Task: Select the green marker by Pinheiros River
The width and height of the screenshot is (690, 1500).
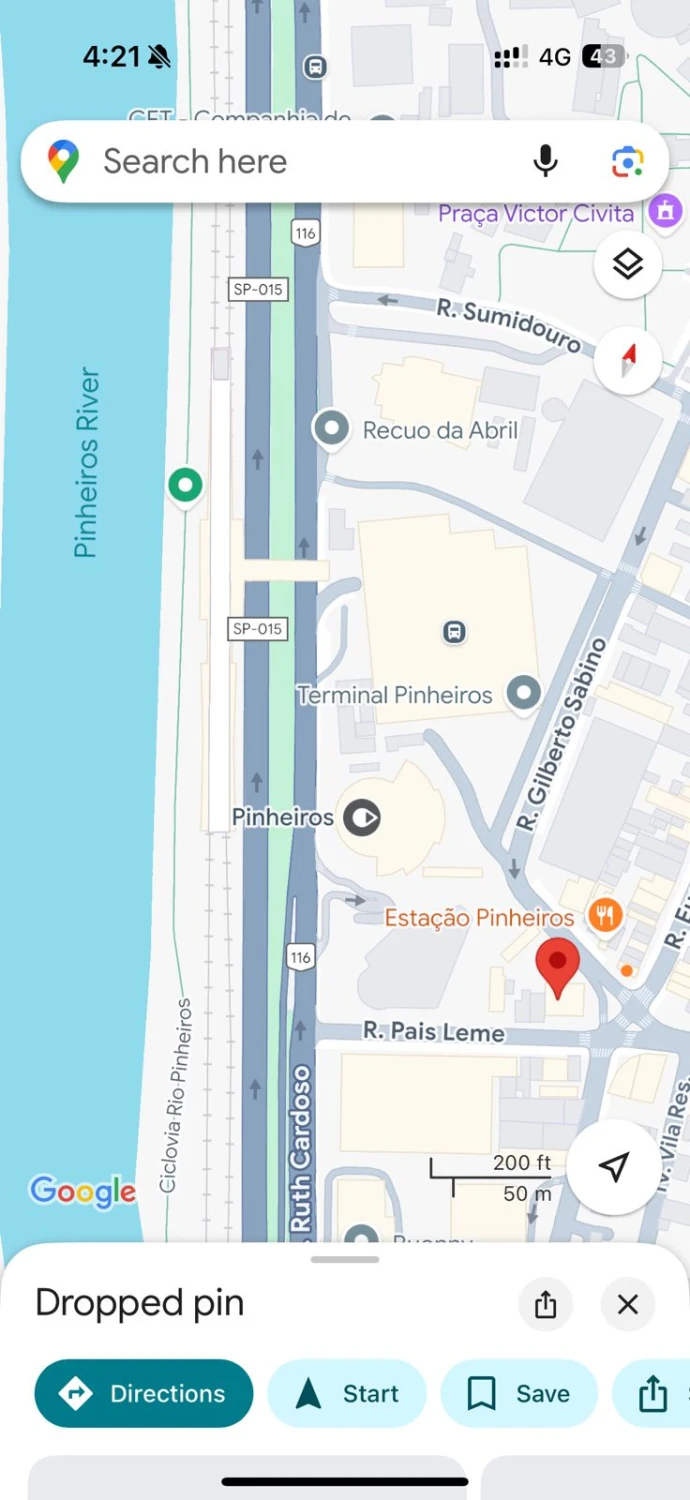Action: [x=184, y=486]
